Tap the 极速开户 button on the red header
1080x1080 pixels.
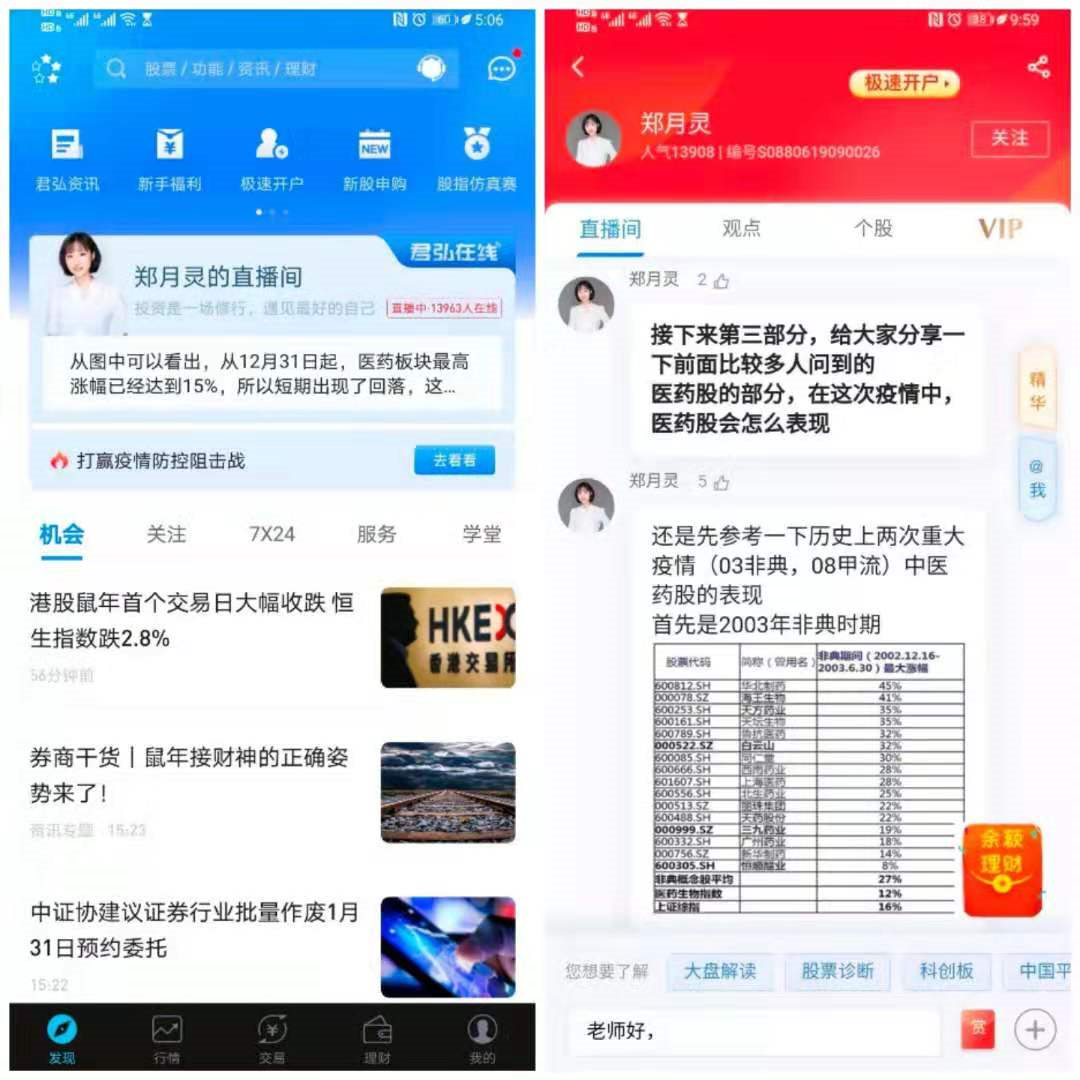click(x=904, y=83)
